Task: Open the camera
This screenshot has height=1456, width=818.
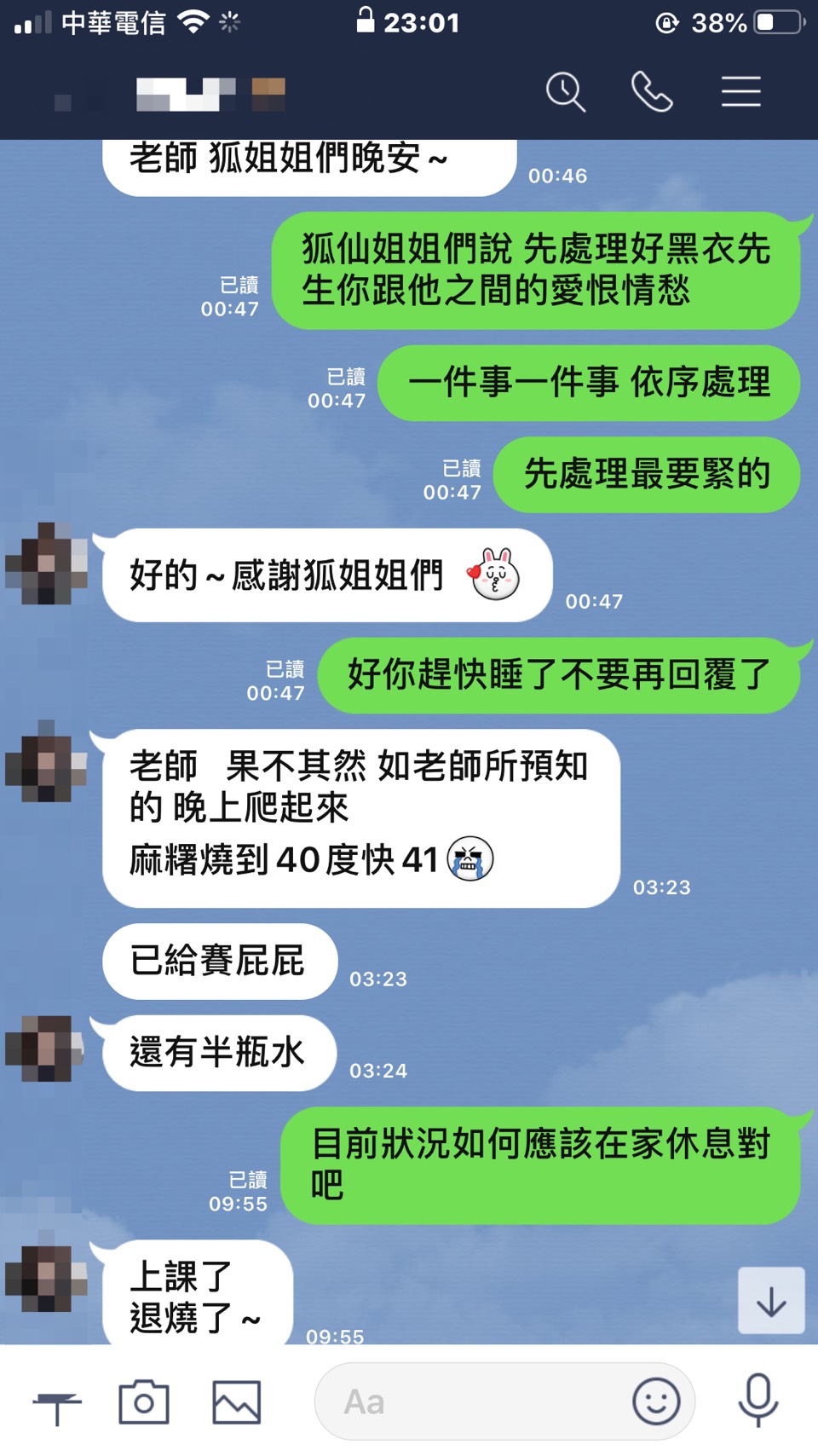Action: point(144,1402)
